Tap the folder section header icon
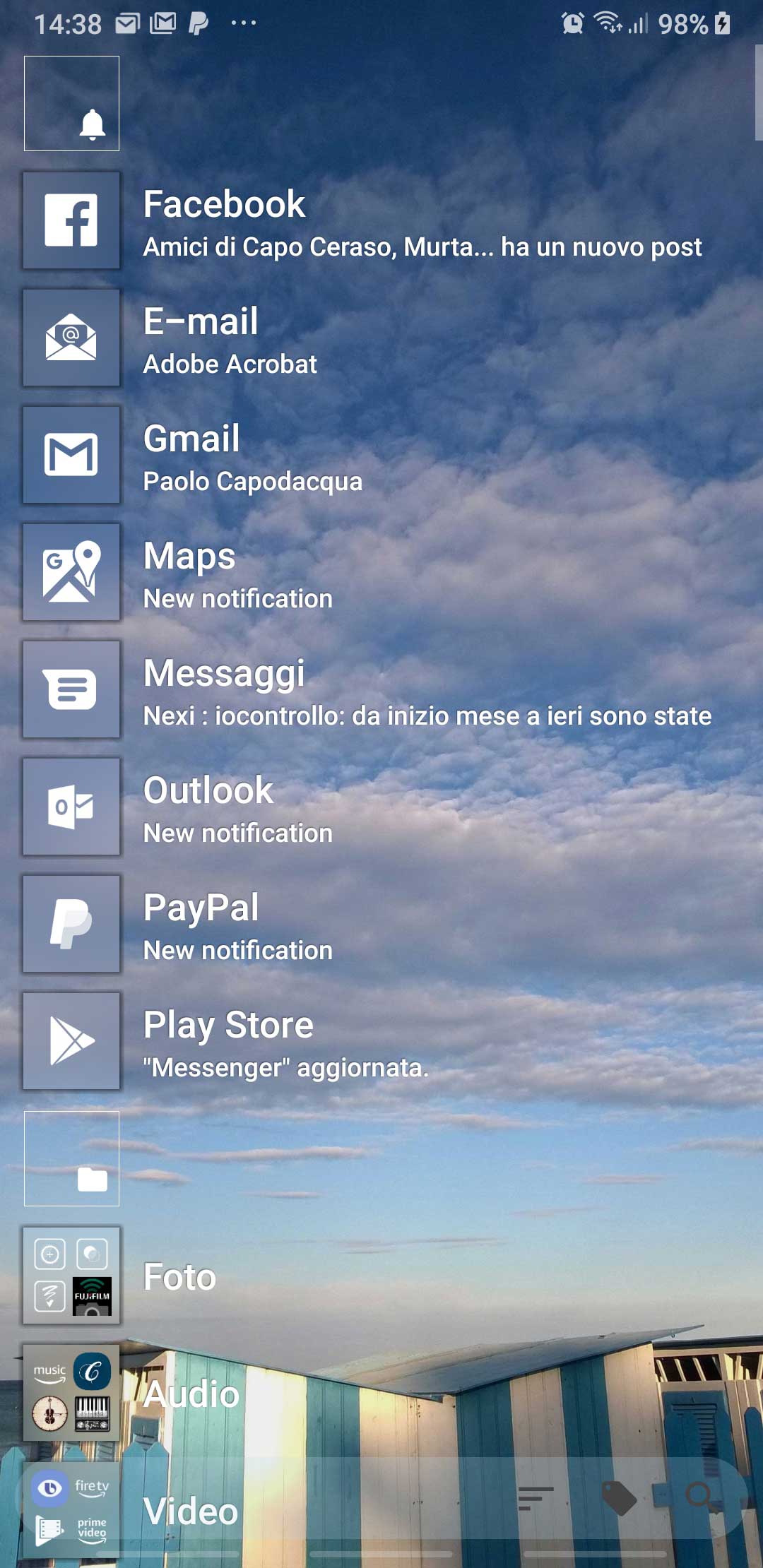Viewport: 763px width, 1568px height. coord(71,1158)
